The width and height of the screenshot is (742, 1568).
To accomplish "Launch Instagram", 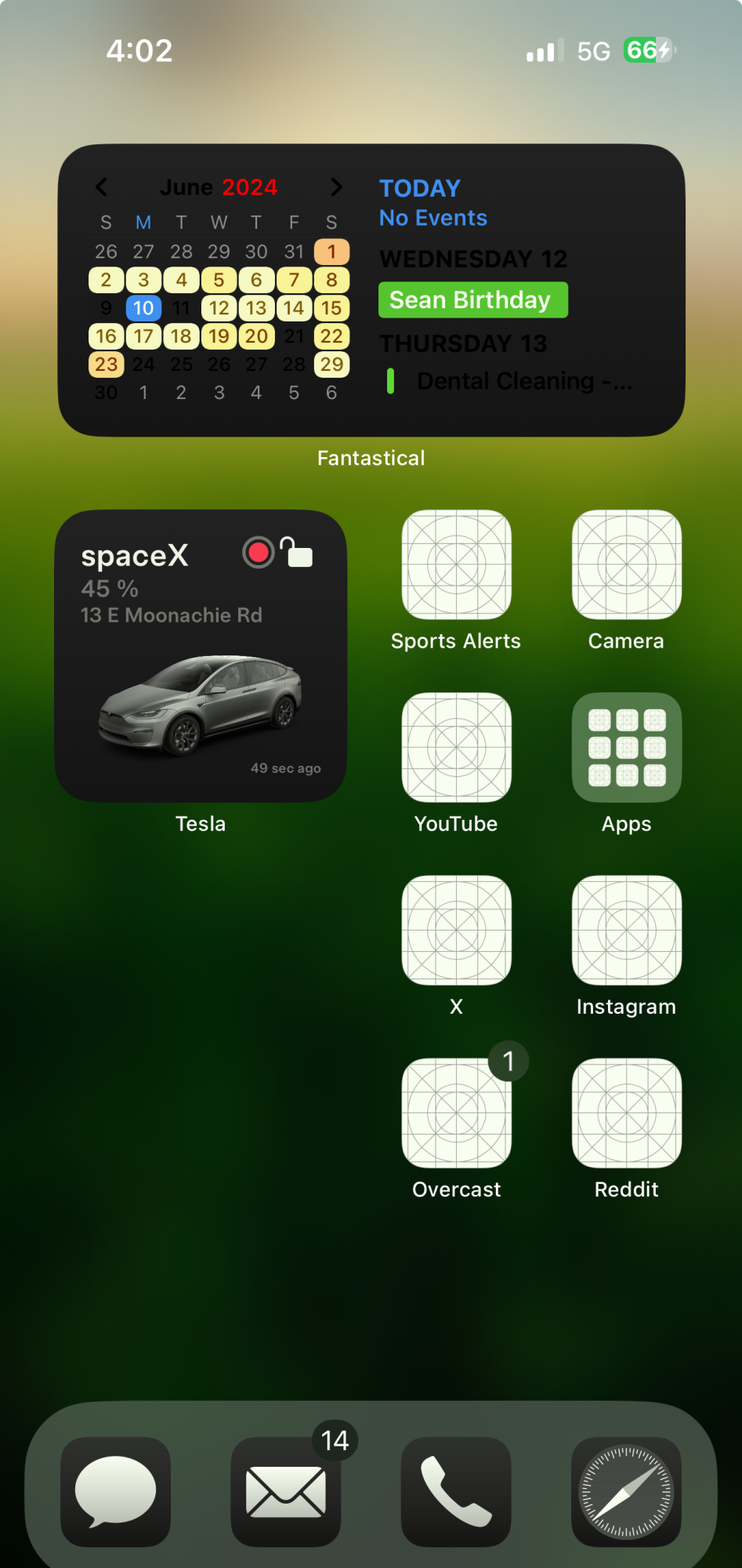I will pyautogui.click(x=626, y=930).
